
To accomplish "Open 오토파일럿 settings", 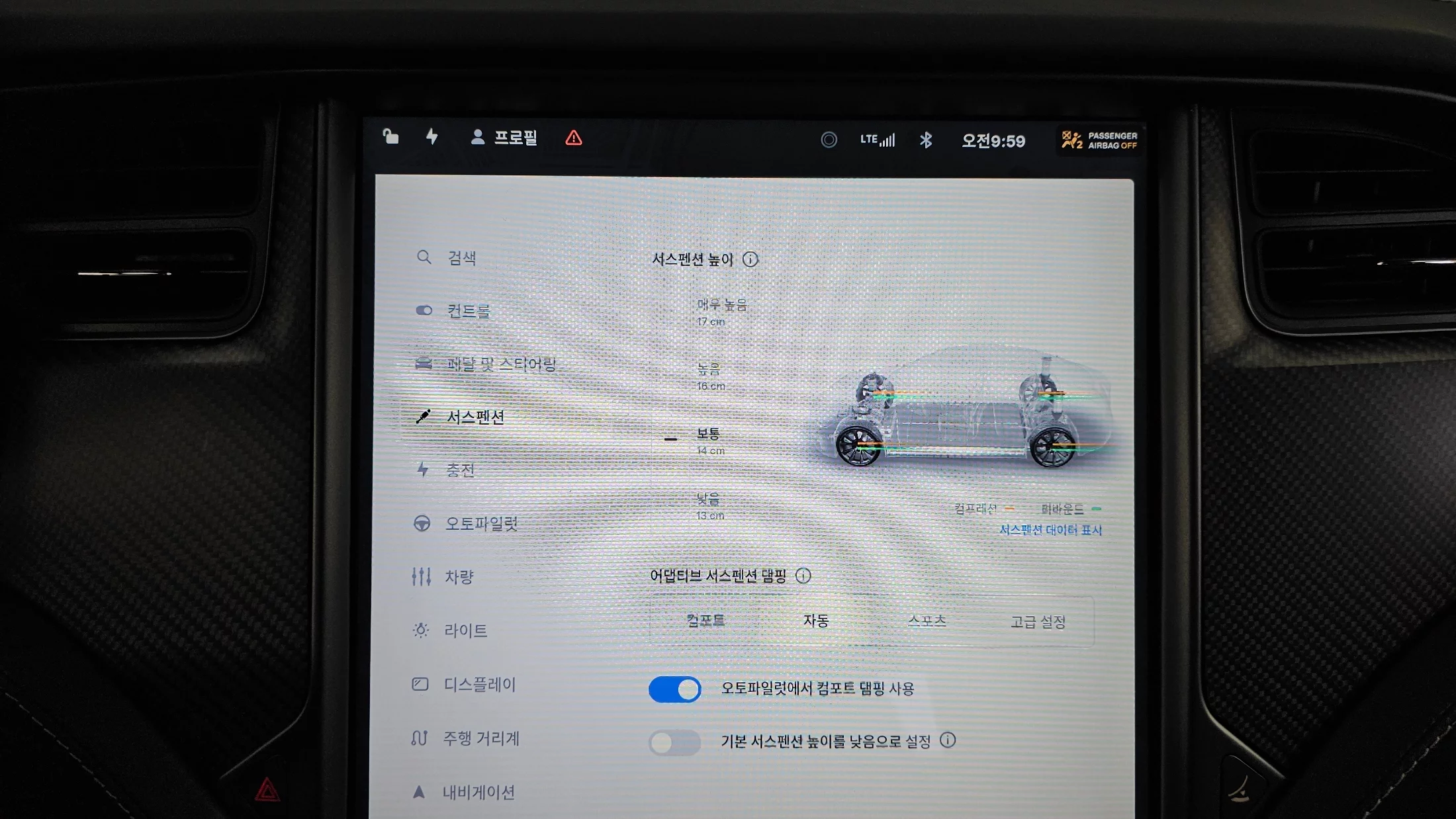I will pos(480,523).
